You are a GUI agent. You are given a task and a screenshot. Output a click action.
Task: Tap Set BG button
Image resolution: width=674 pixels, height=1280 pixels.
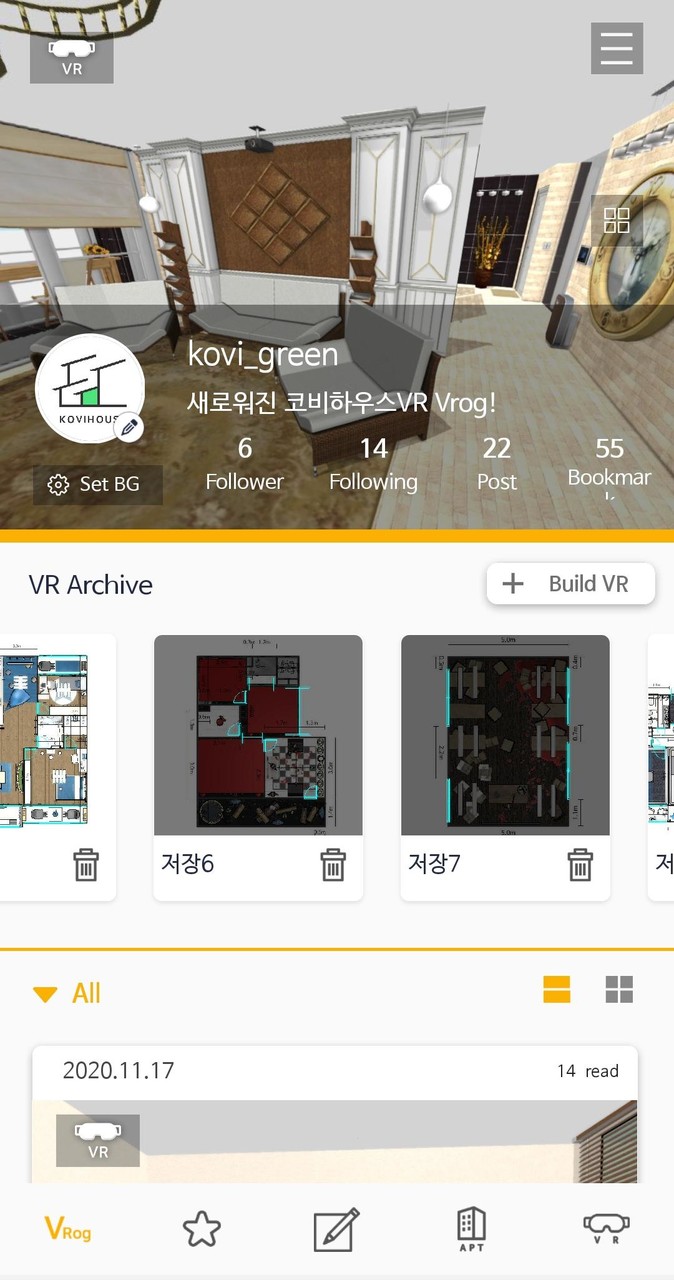pos(98,484)
